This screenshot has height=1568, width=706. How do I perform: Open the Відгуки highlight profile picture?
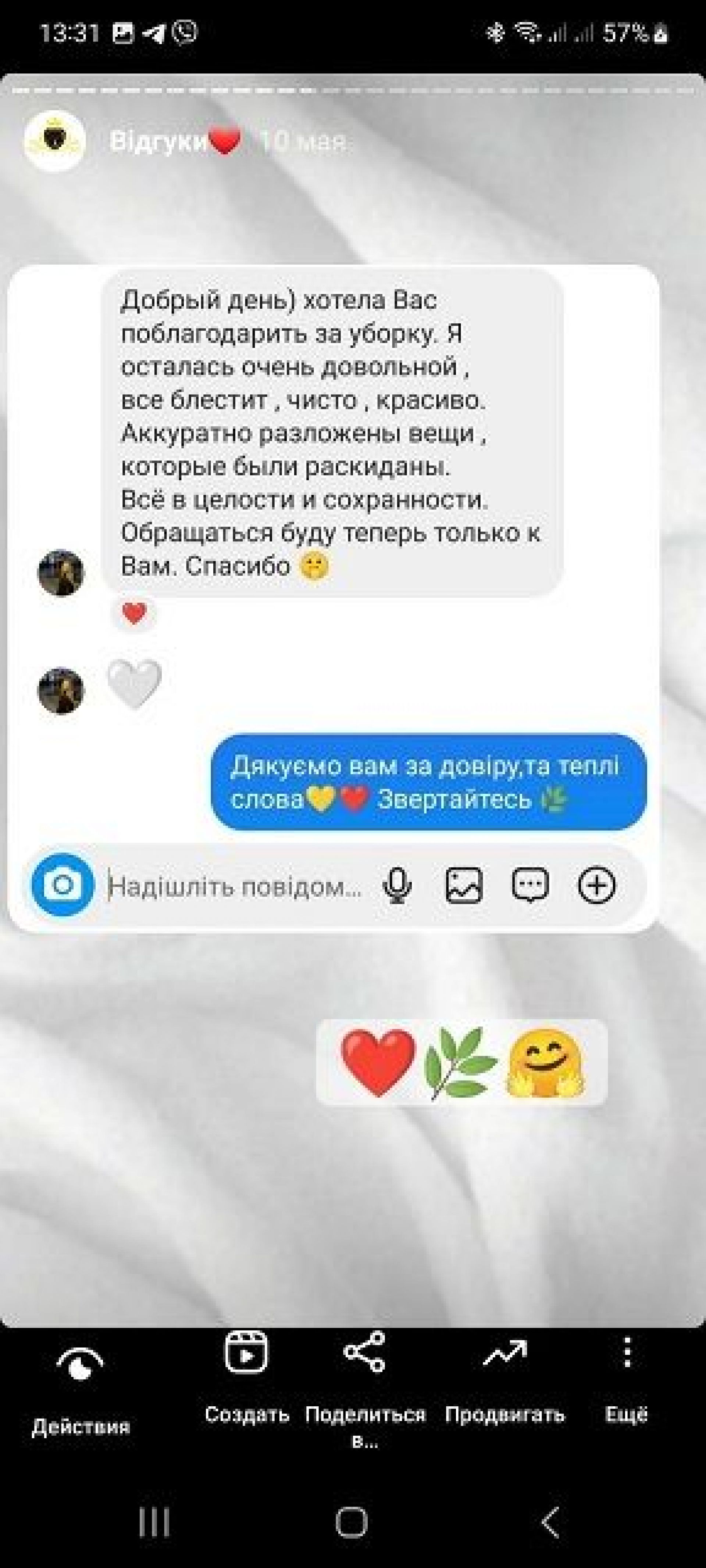tap(55, 141)
